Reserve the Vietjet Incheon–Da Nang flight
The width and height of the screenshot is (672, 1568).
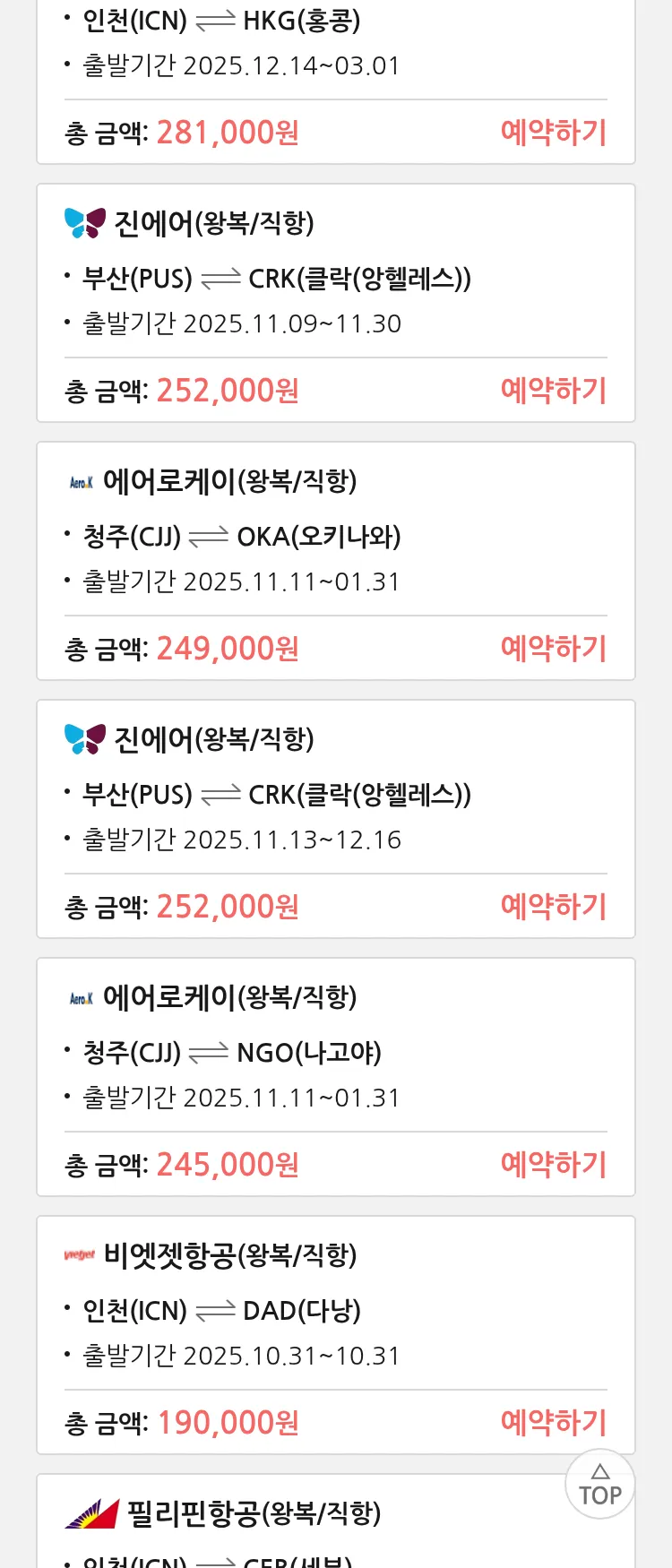click(553, 1423)
